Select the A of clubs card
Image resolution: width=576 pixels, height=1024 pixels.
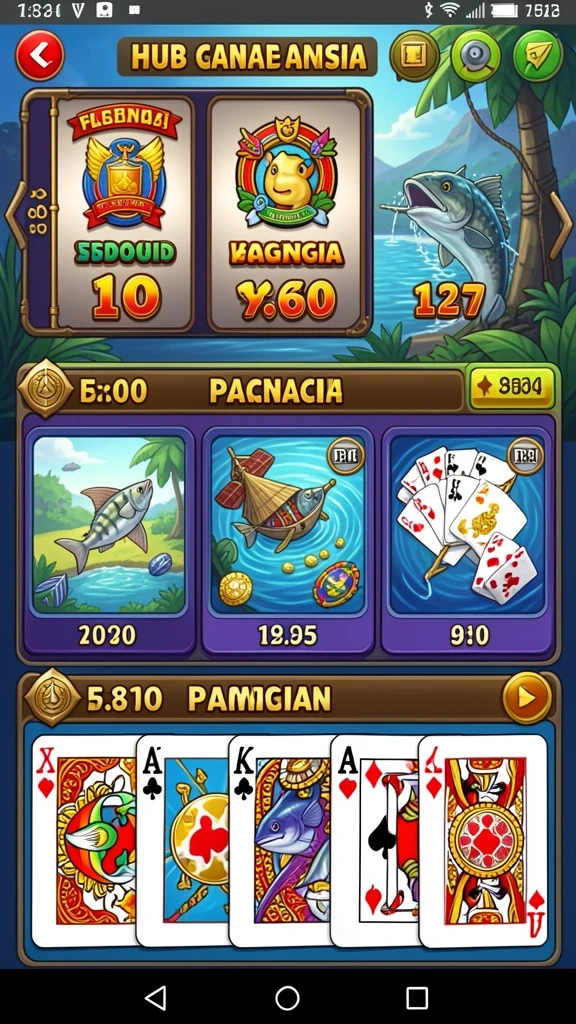pyautogui.click(x=183, y=840)
